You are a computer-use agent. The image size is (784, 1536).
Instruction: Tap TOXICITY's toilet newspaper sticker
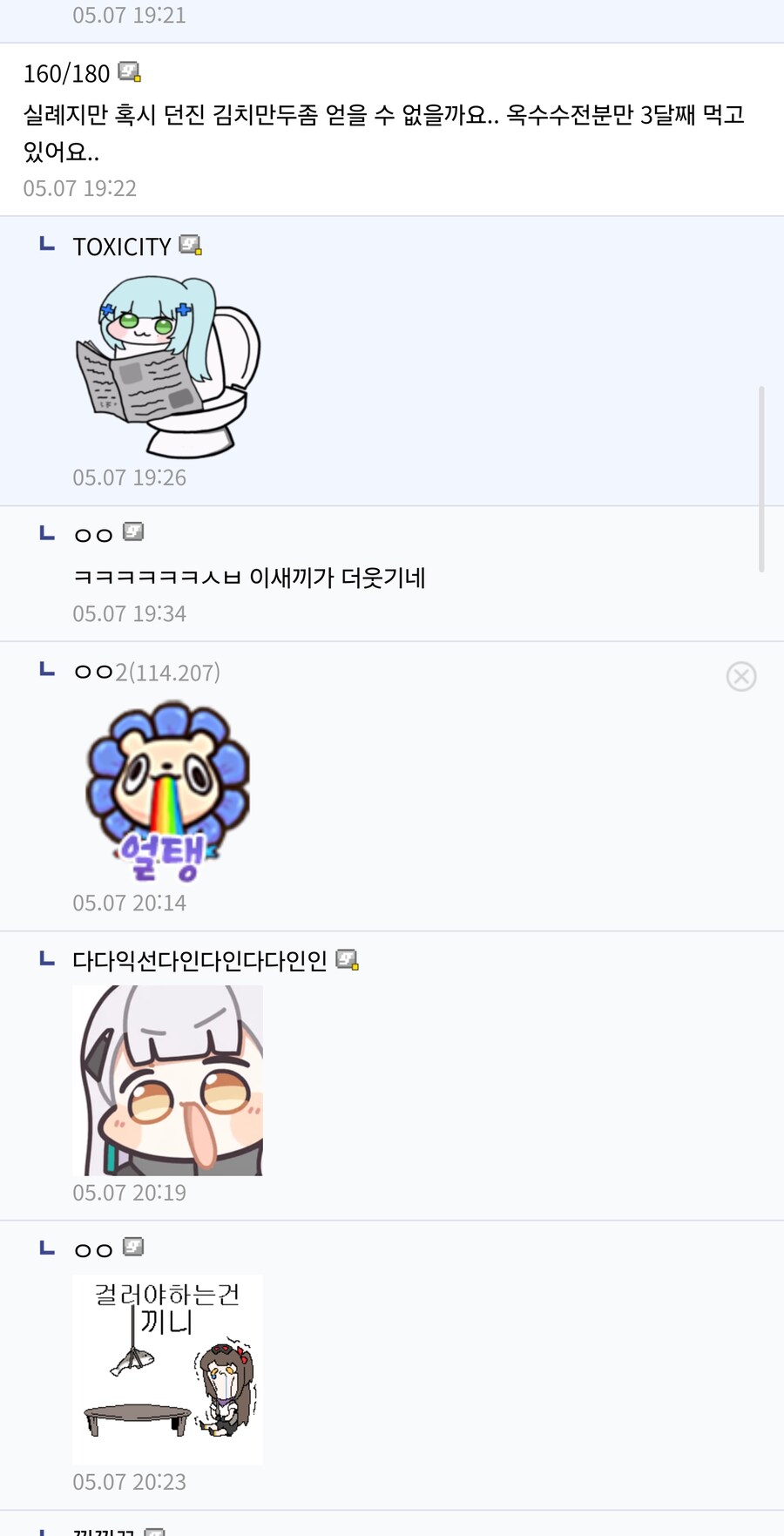pyautogui.click(x=167, y=367)
